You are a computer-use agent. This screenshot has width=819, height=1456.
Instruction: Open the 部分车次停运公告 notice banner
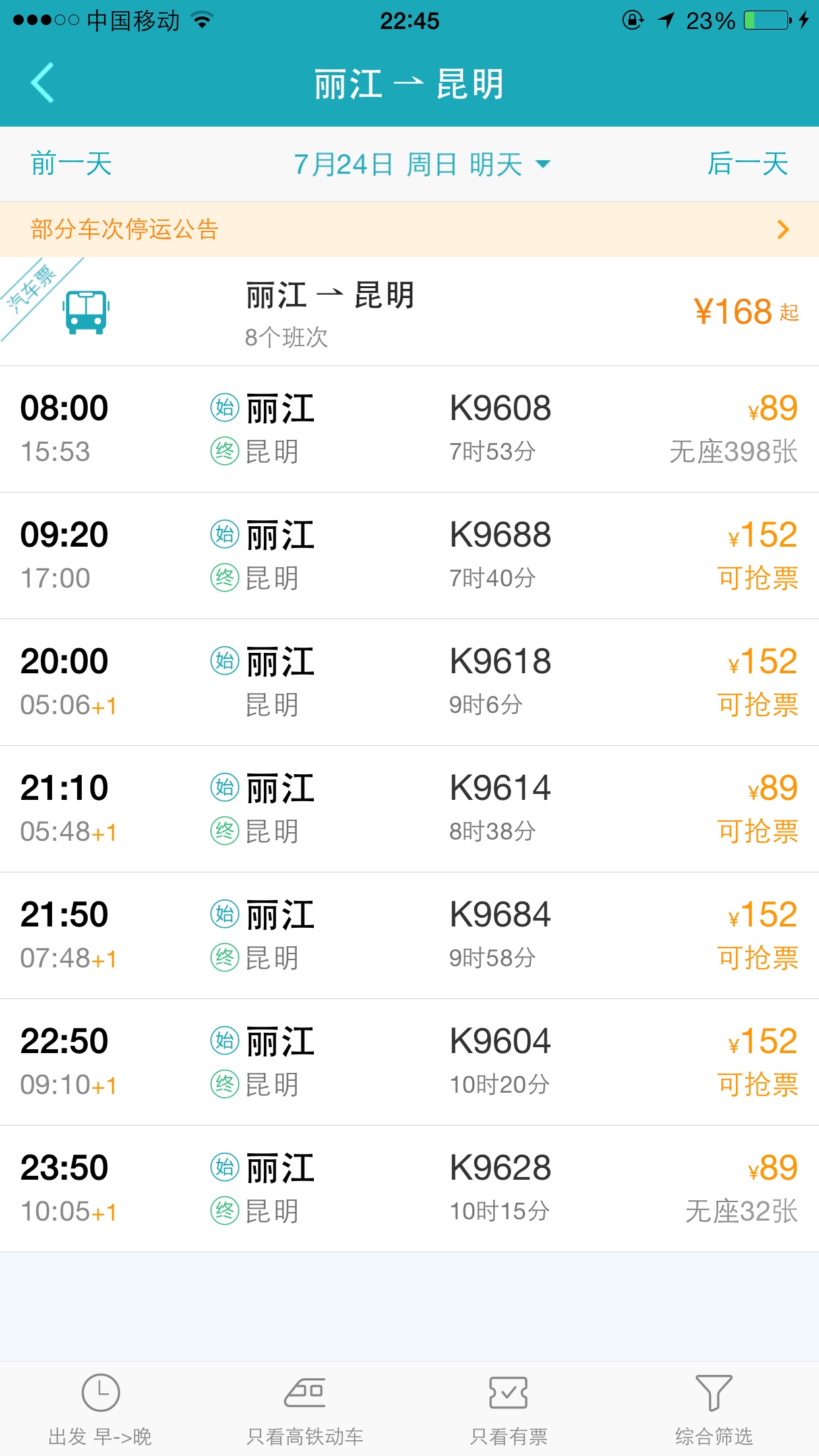pos(409,229)
